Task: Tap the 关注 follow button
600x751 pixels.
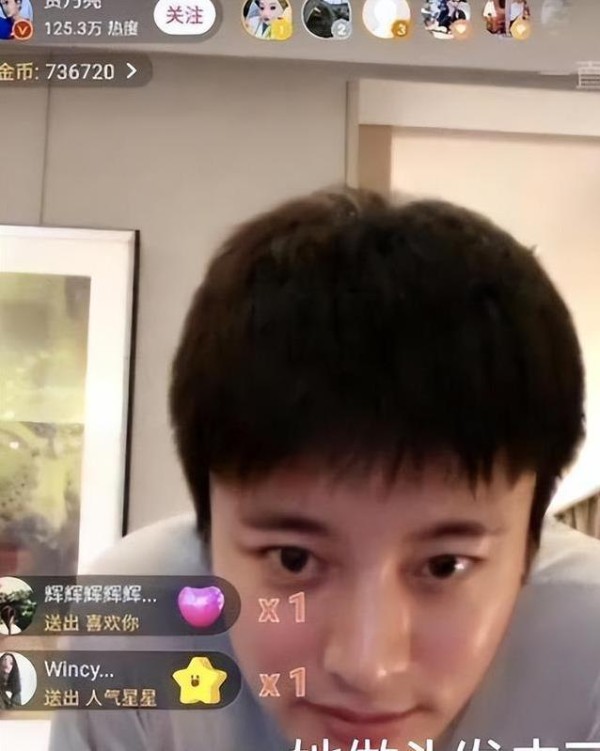Action: coord(184,16)
